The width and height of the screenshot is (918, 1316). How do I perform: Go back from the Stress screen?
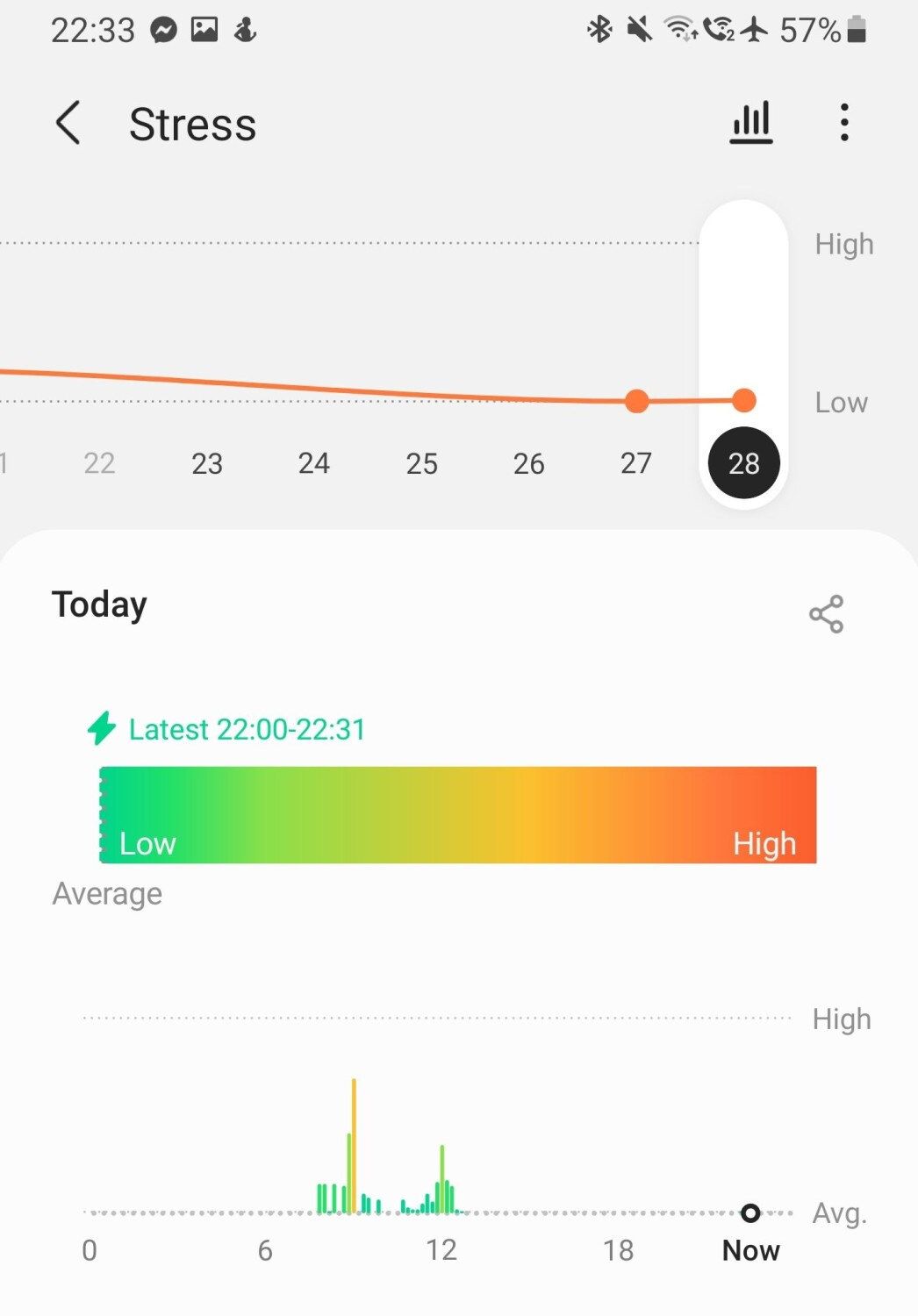68,123
